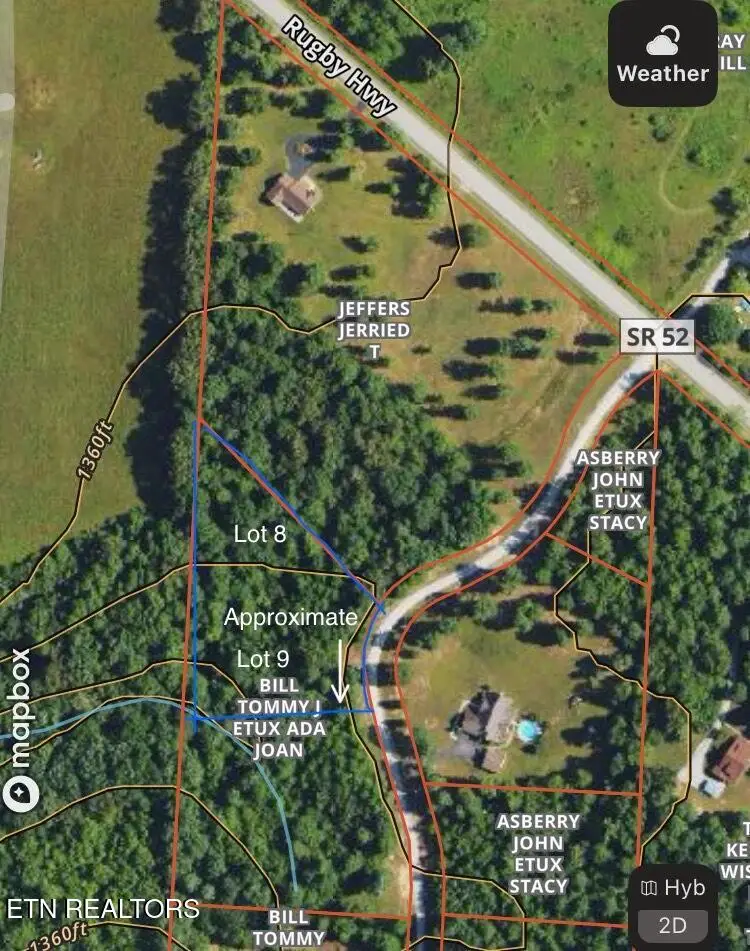Change the Hyb map style

(674, 887)
